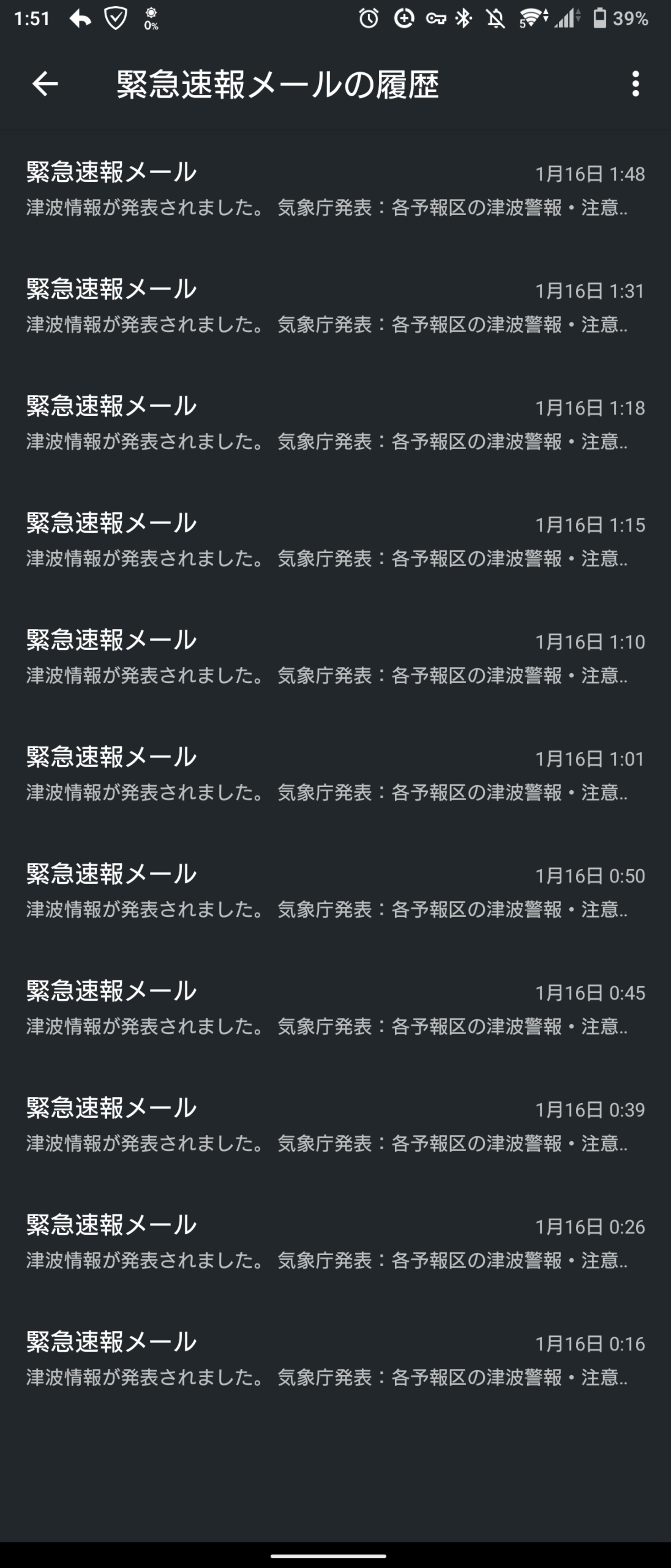
Task: Go back from the emergency alert history
Action: pyautogui.click(x=45, y=84)
